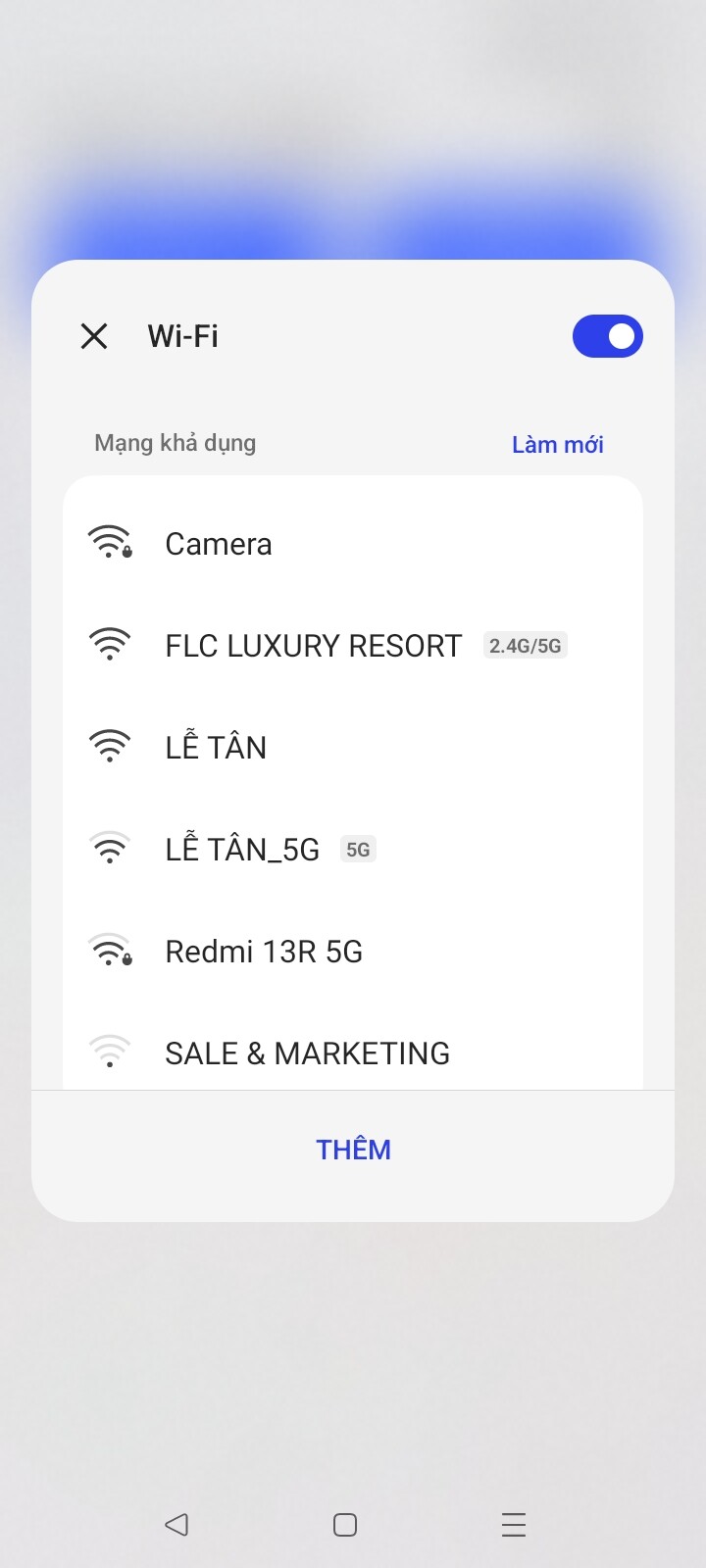Turn off the Wi-Fi switch
Viewport: 706px width, 1568px height.
tap(607, 336)
